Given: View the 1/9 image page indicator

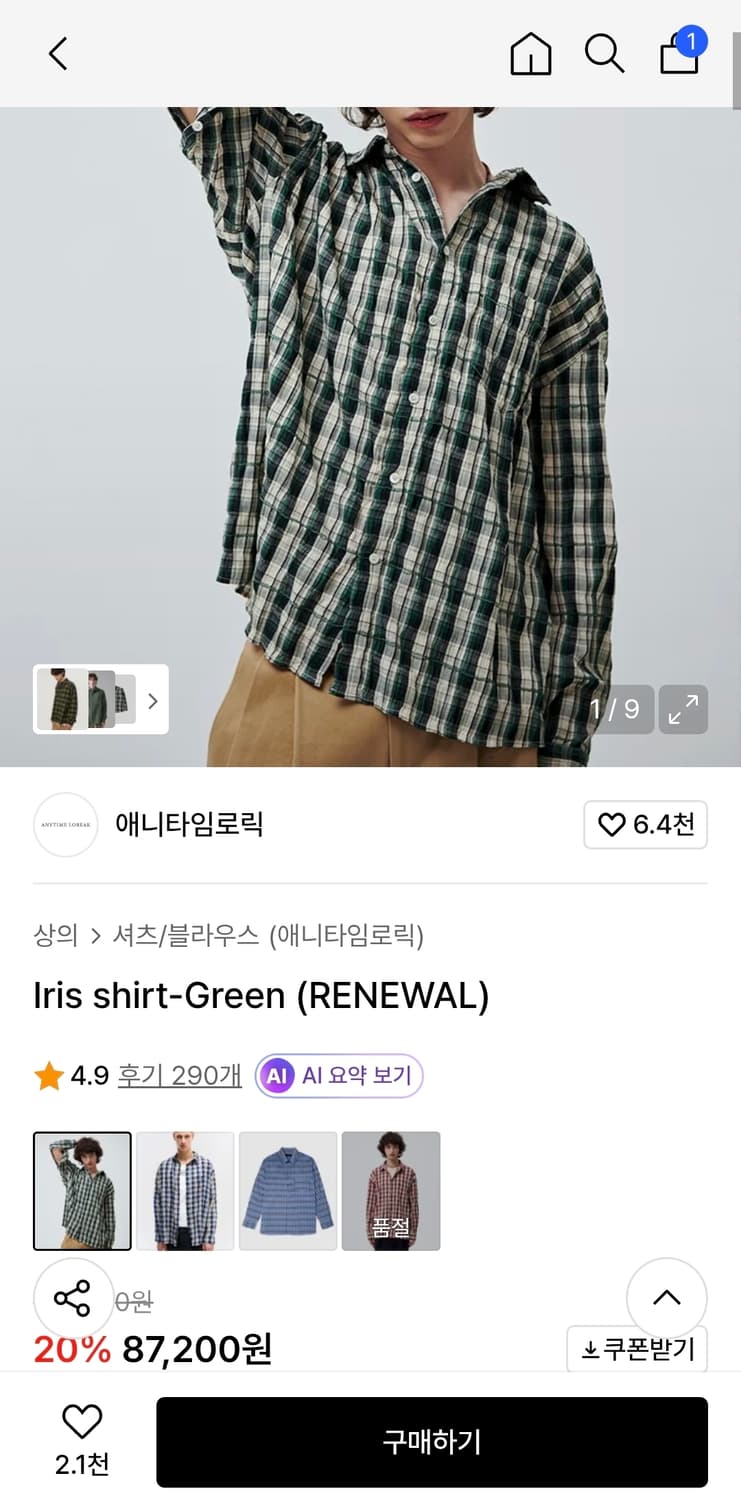Looking at the screenshot, I should [617, 710].
